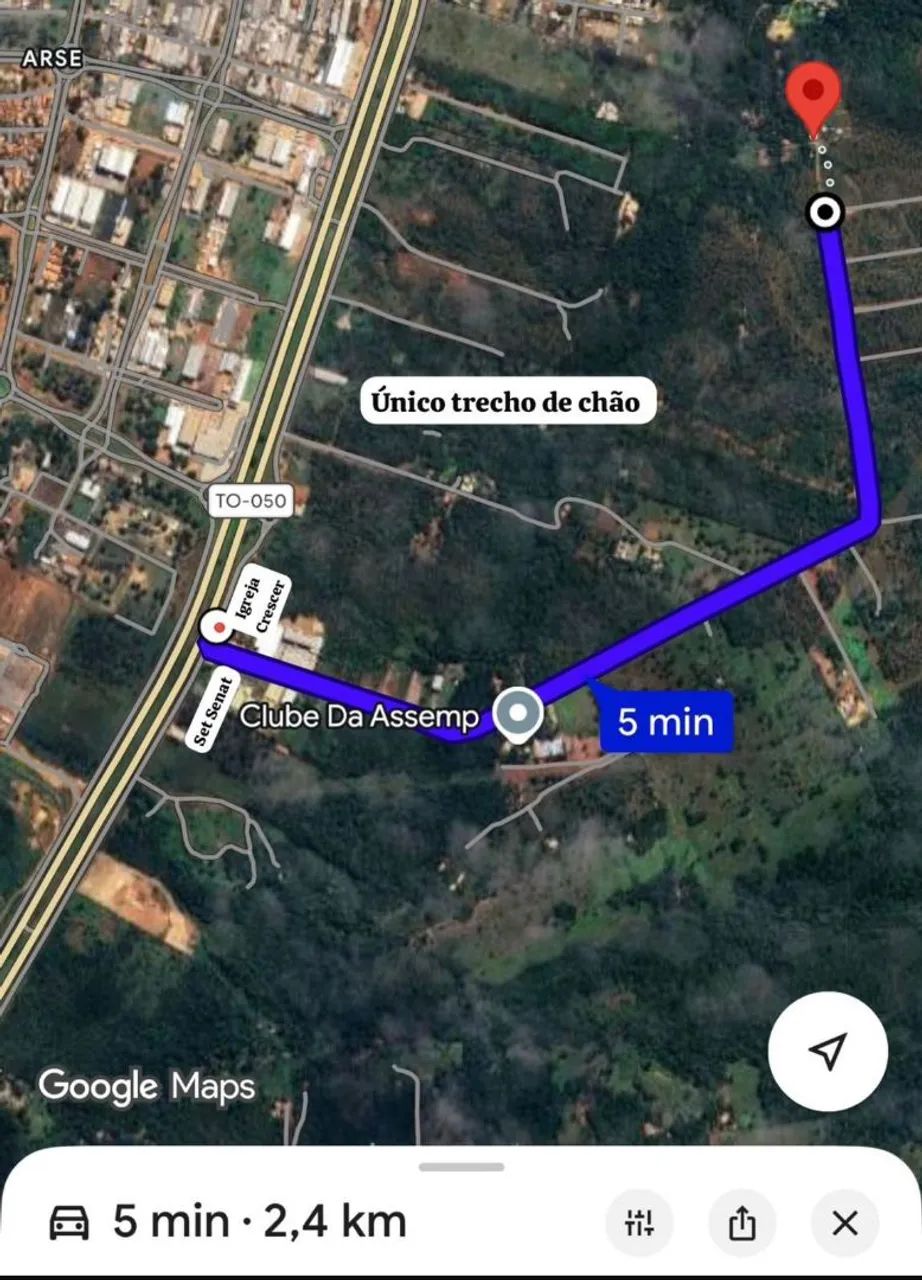
Task: Tap the TO-050 highway shield label
Action: [251, 502]
